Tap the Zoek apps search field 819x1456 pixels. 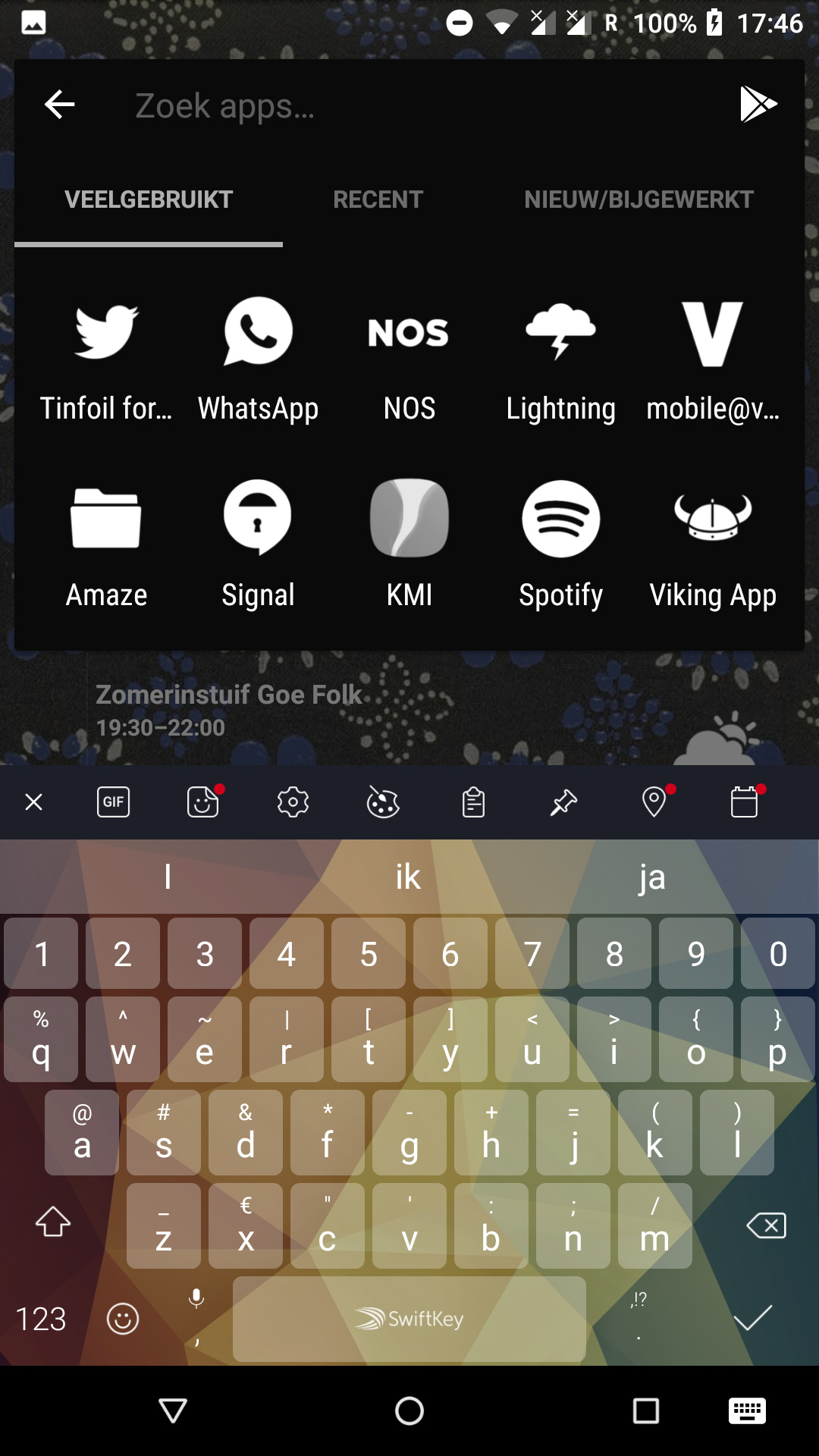pyautogui.click(x=409, y=105)
